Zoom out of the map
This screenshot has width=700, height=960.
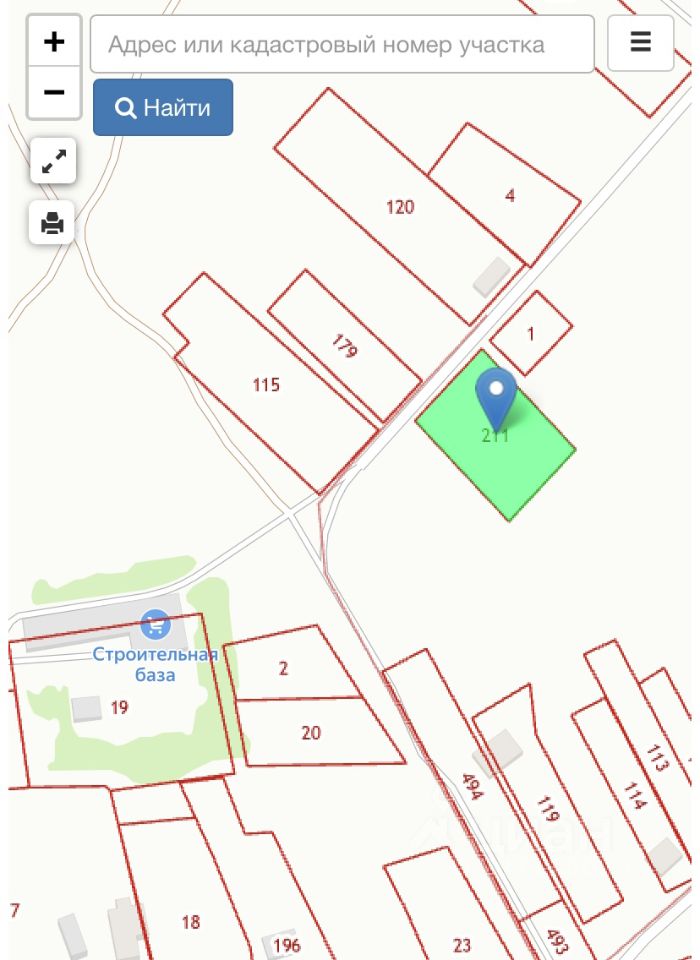point(54,92)
